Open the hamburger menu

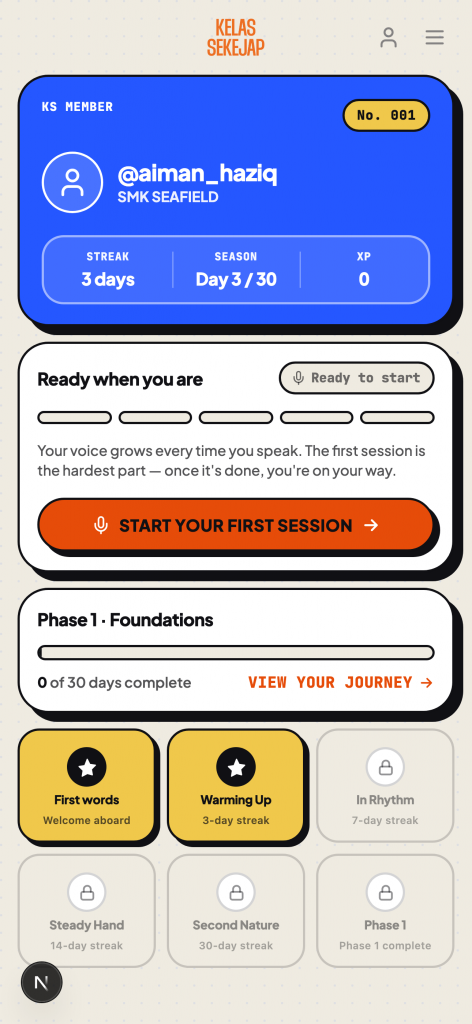coord(435,37)
